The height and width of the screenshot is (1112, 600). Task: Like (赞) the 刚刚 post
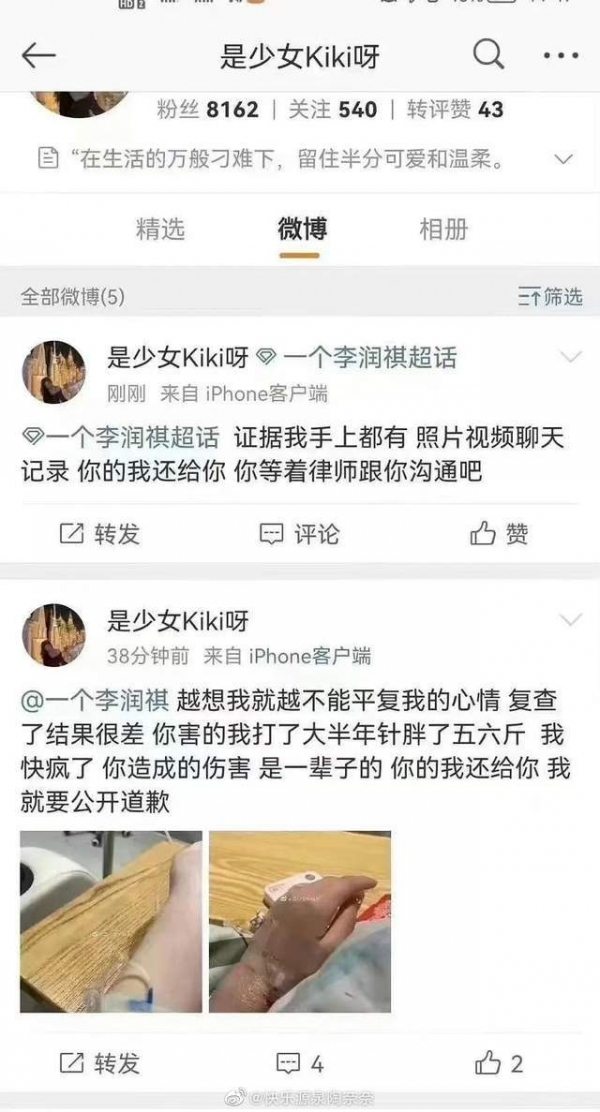[x=499, y=533]
